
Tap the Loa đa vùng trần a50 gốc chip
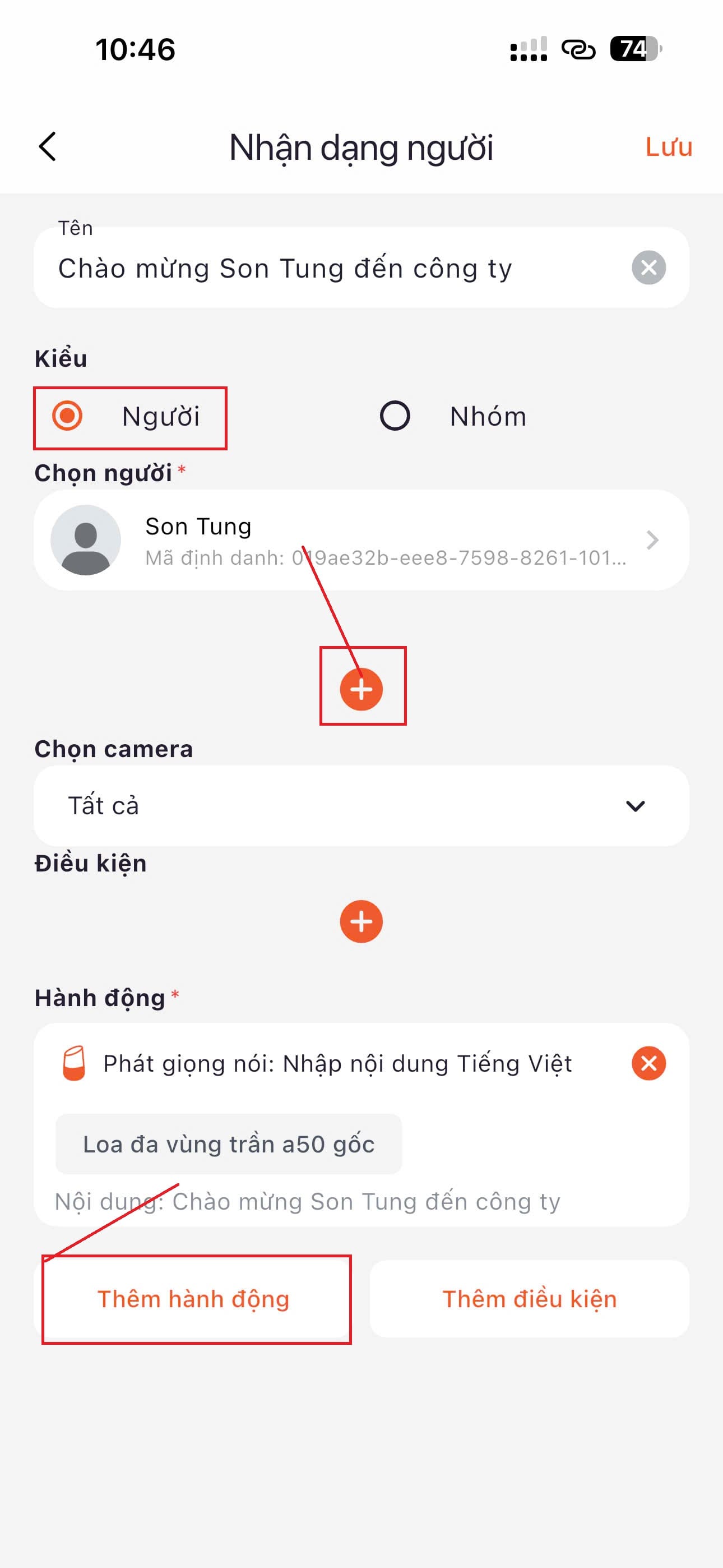(229, 1145)
